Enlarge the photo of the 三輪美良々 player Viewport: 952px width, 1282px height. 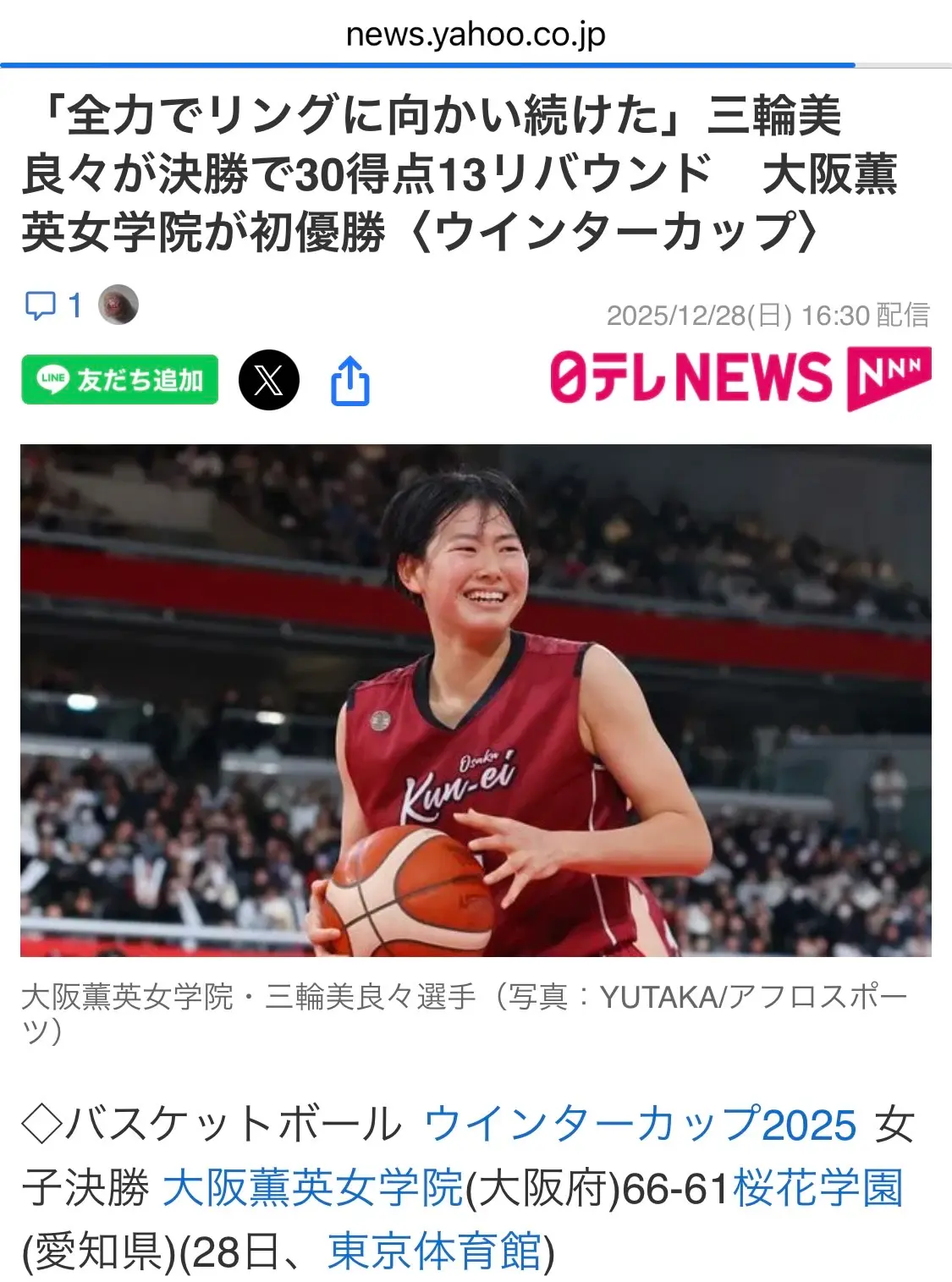click(x=476, y=701)
